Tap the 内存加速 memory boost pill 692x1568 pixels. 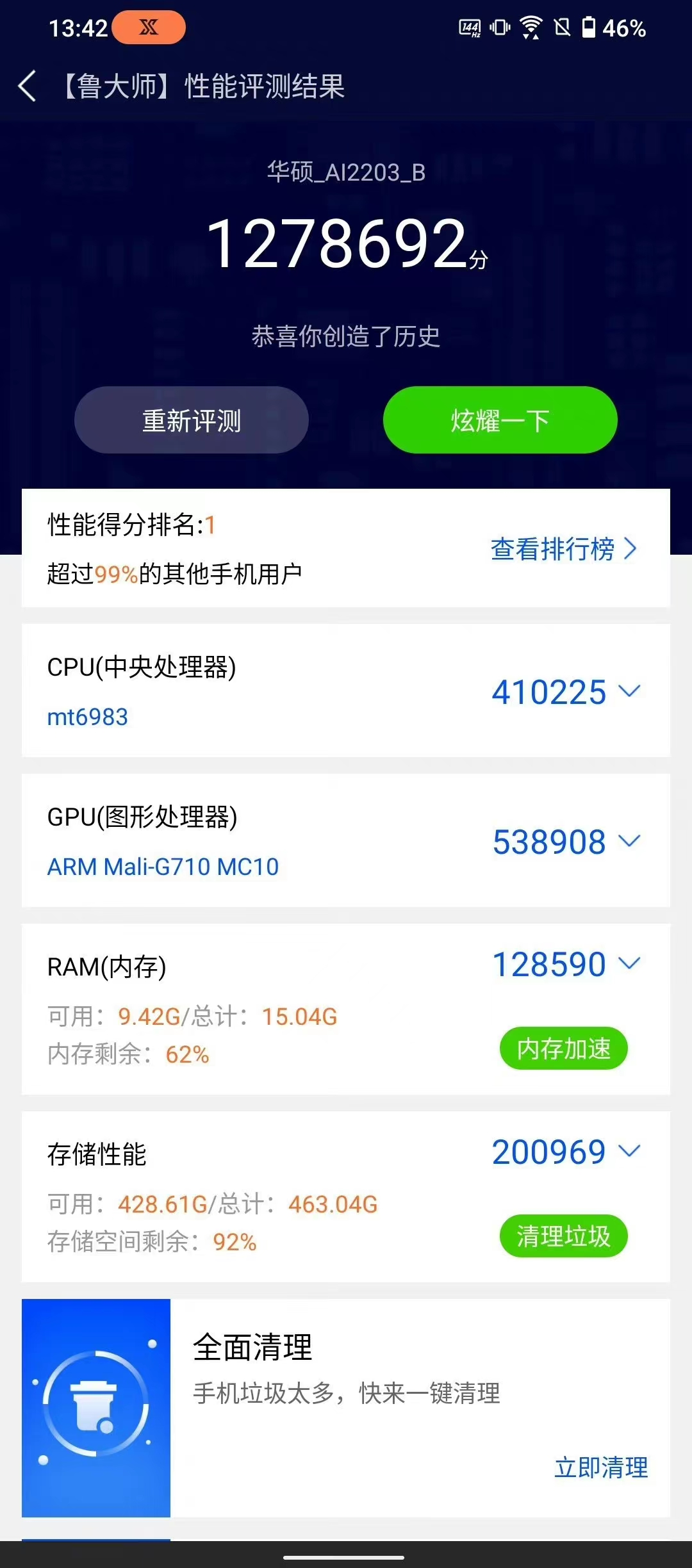tap(563, 1048)
